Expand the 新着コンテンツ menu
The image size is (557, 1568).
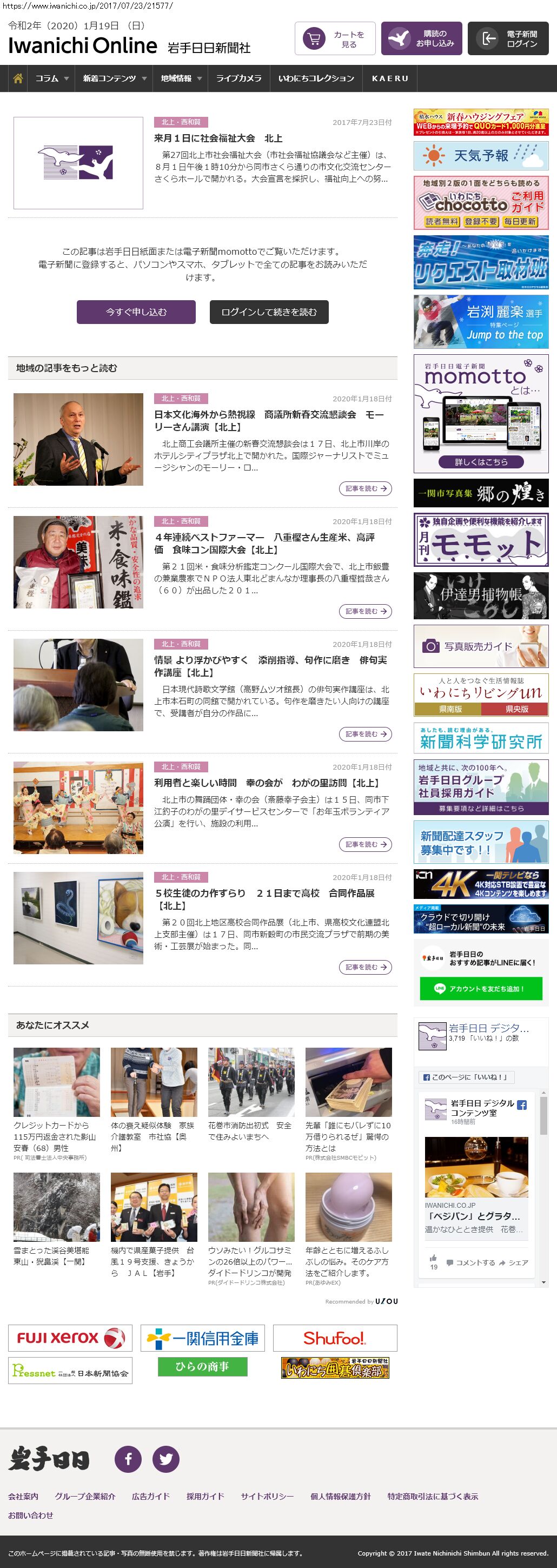point(115,78)
